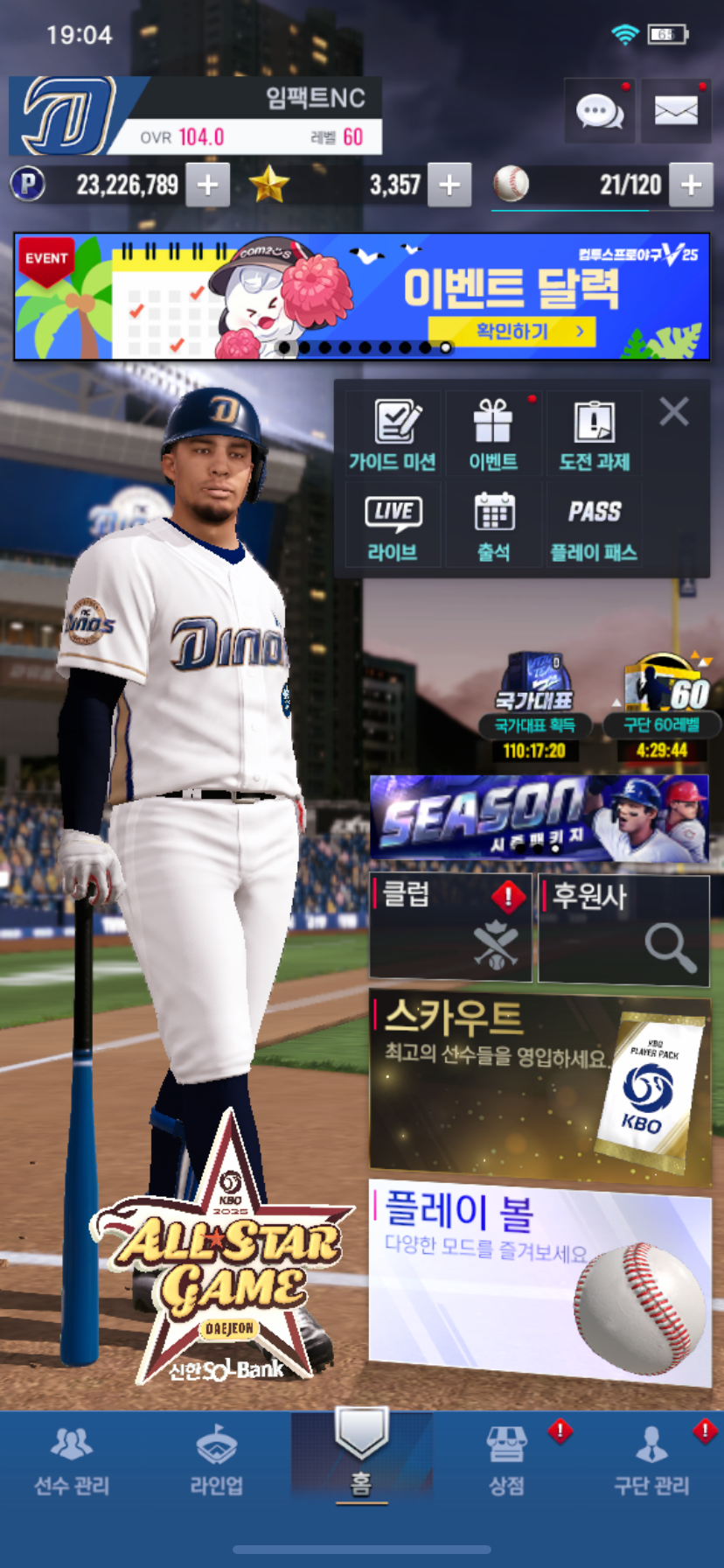724x1568 pixels.
Task: Open the 플레이 볼 card
Action: point(539,1282)
